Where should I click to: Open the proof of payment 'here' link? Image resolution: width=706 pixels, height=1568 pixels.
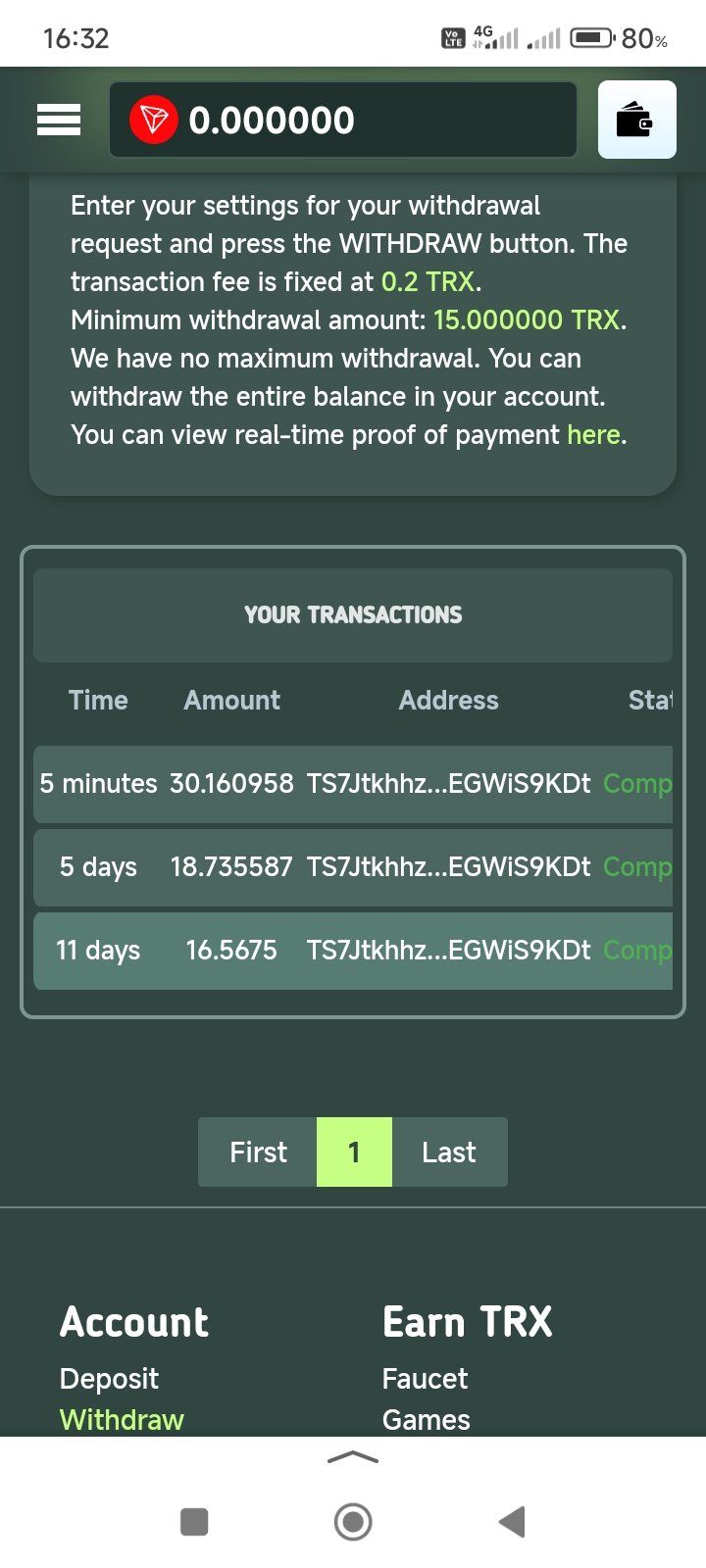pos(593,434)
